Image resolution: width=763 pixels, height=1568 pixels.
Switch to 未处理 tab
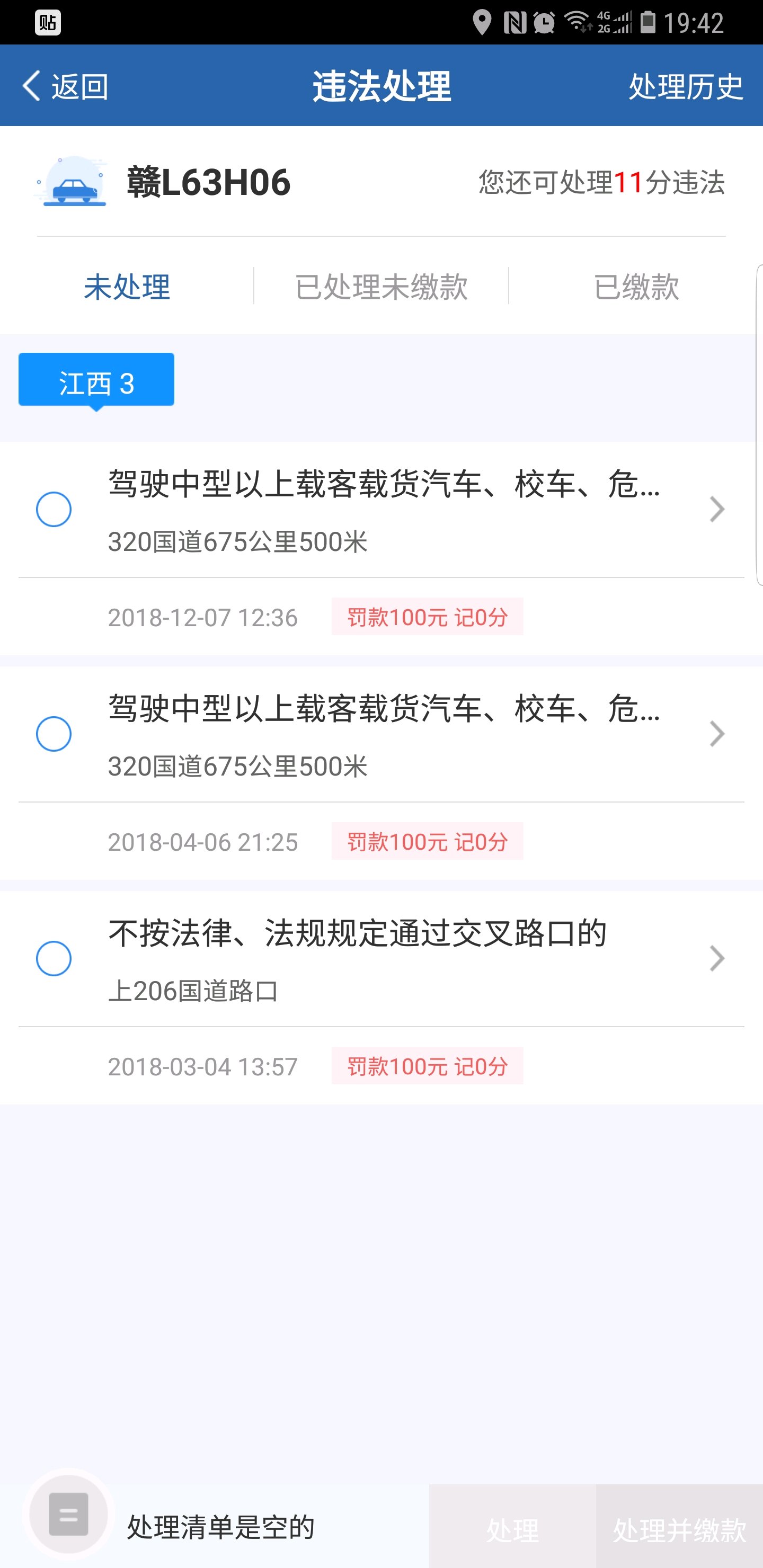click(x=127, y=286)
